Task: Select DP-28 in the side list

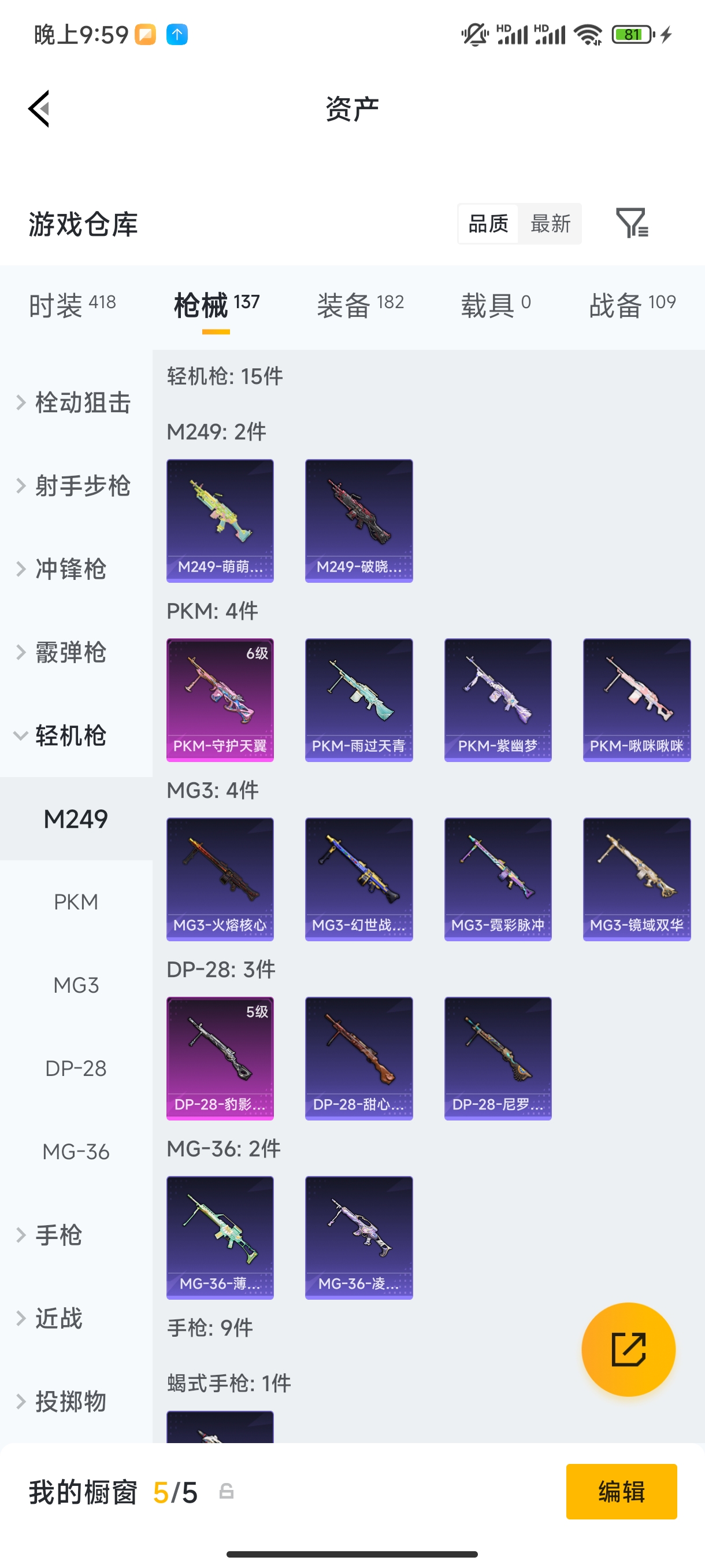Action: click(x=76, y=1068)
